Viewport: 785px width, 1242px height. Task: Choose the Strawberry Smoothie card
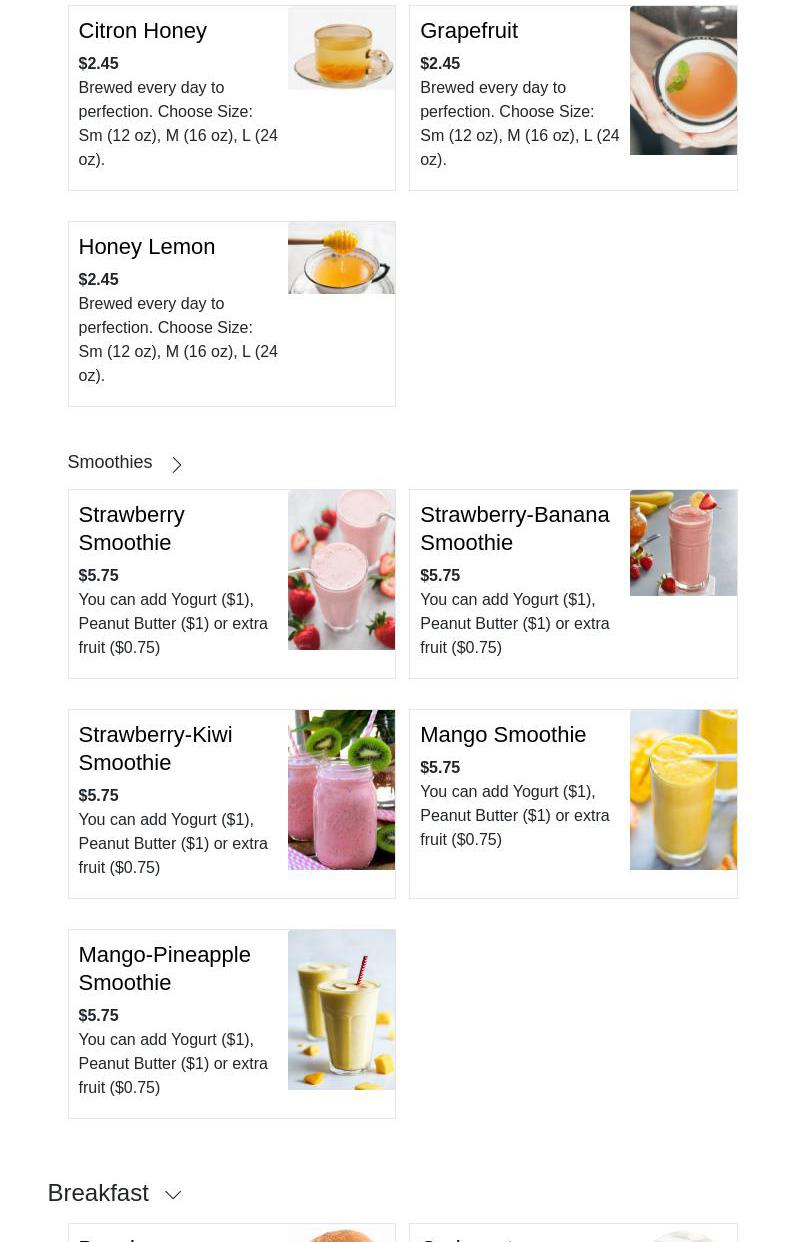[231, 584]
